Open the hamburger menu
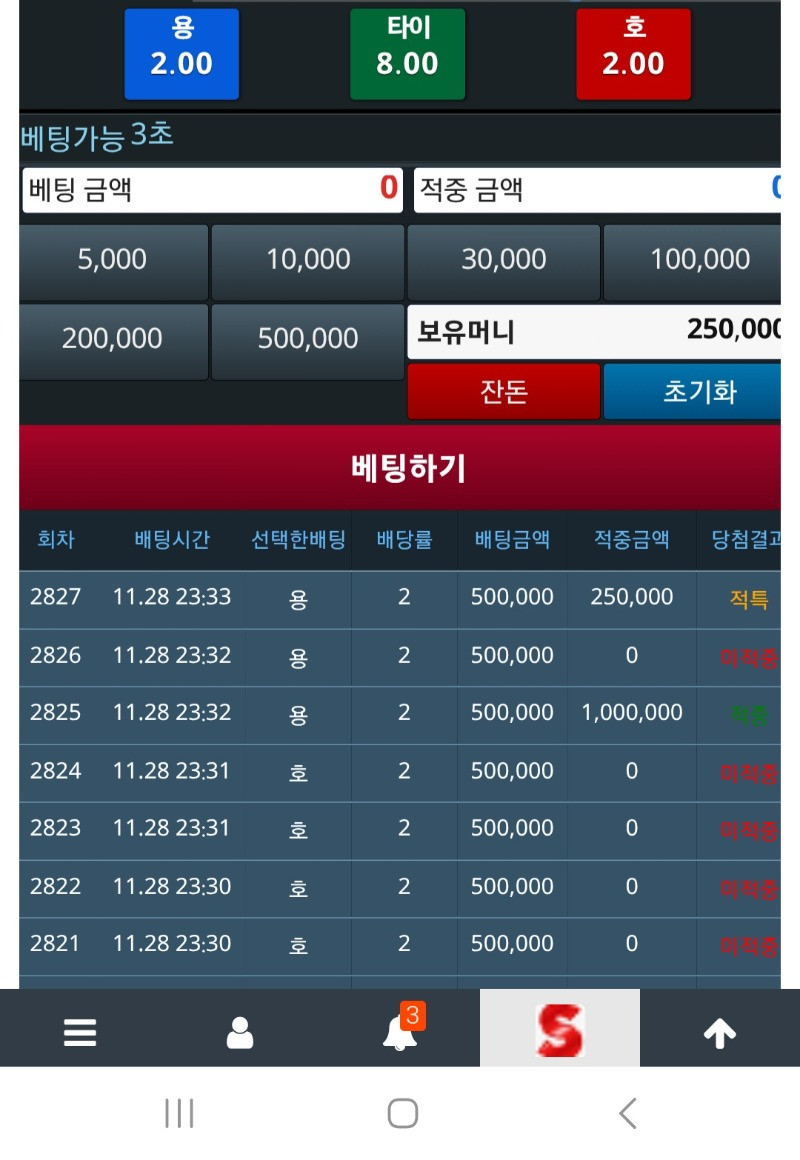The width and height of the screenshot is (800, 1160). point(80,1032)
